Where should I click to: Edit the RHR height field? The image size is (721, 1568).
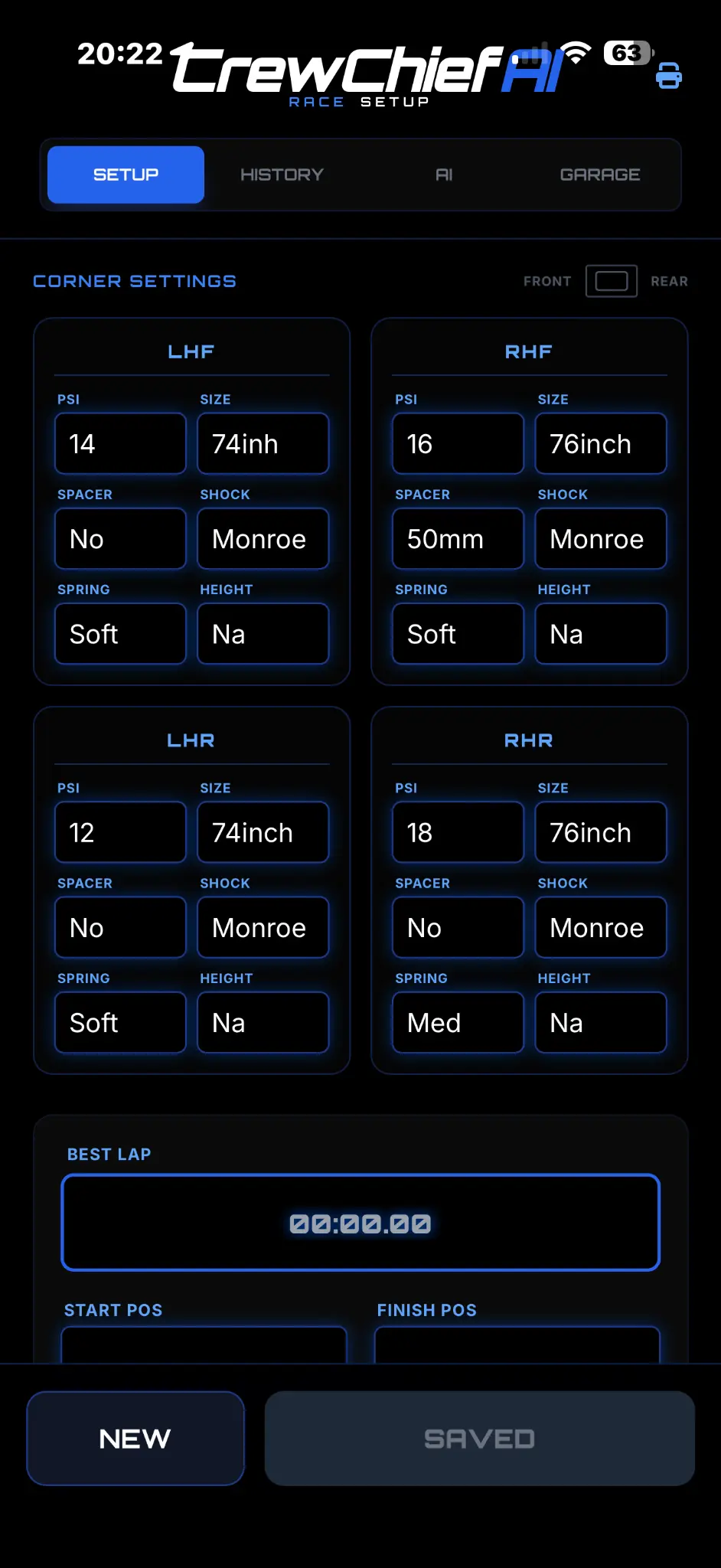click(x=600, y=1023)
